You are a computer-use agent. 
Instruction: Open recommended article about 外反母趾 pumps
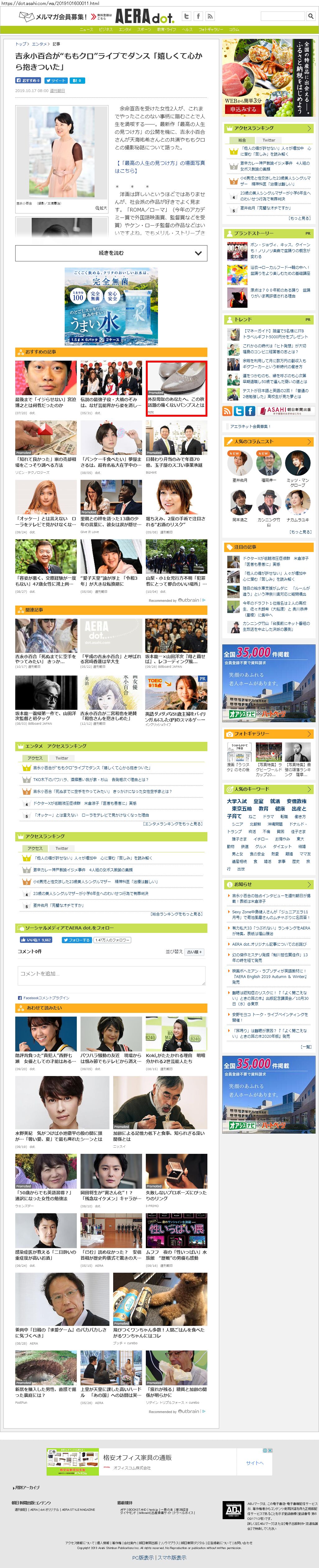176,388
